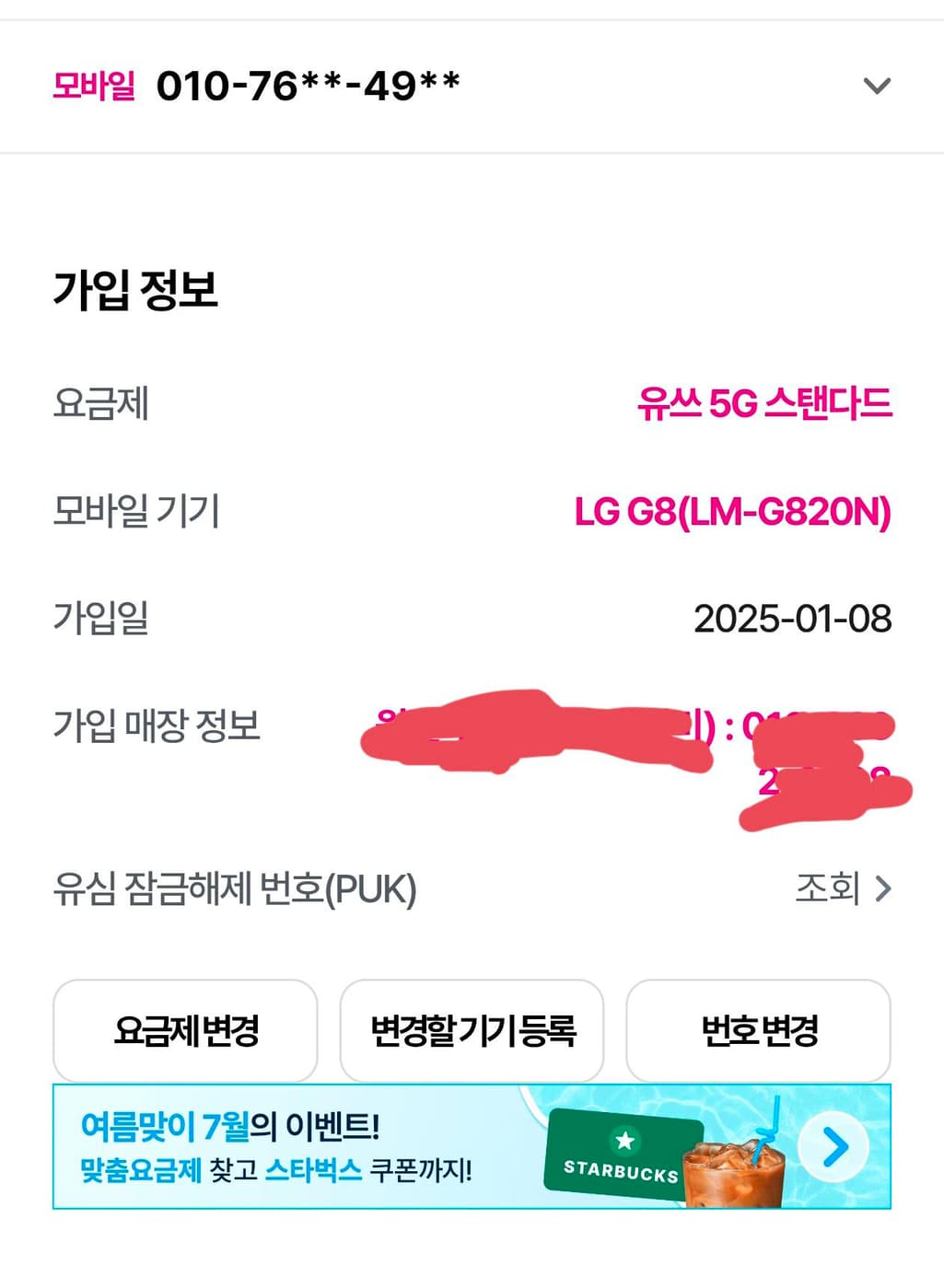Open the LG G8(LM-G820N) device link
Viewport: 944px width, 1288px height.
tap(732, 511)
